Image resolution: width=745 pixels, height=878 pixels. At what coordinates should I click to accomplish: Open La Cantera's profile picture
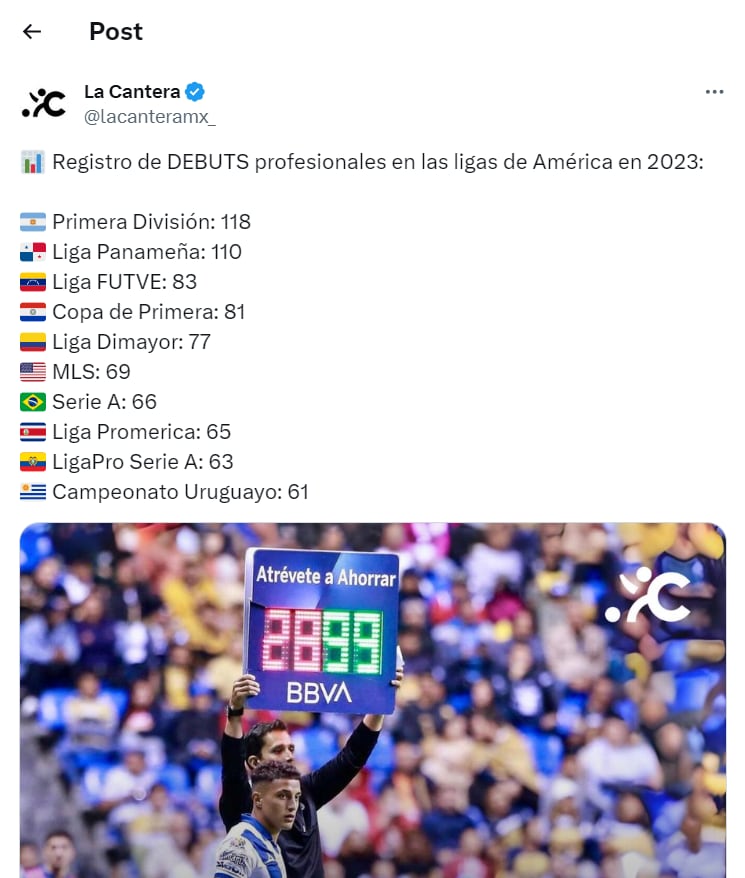(44, 103)
